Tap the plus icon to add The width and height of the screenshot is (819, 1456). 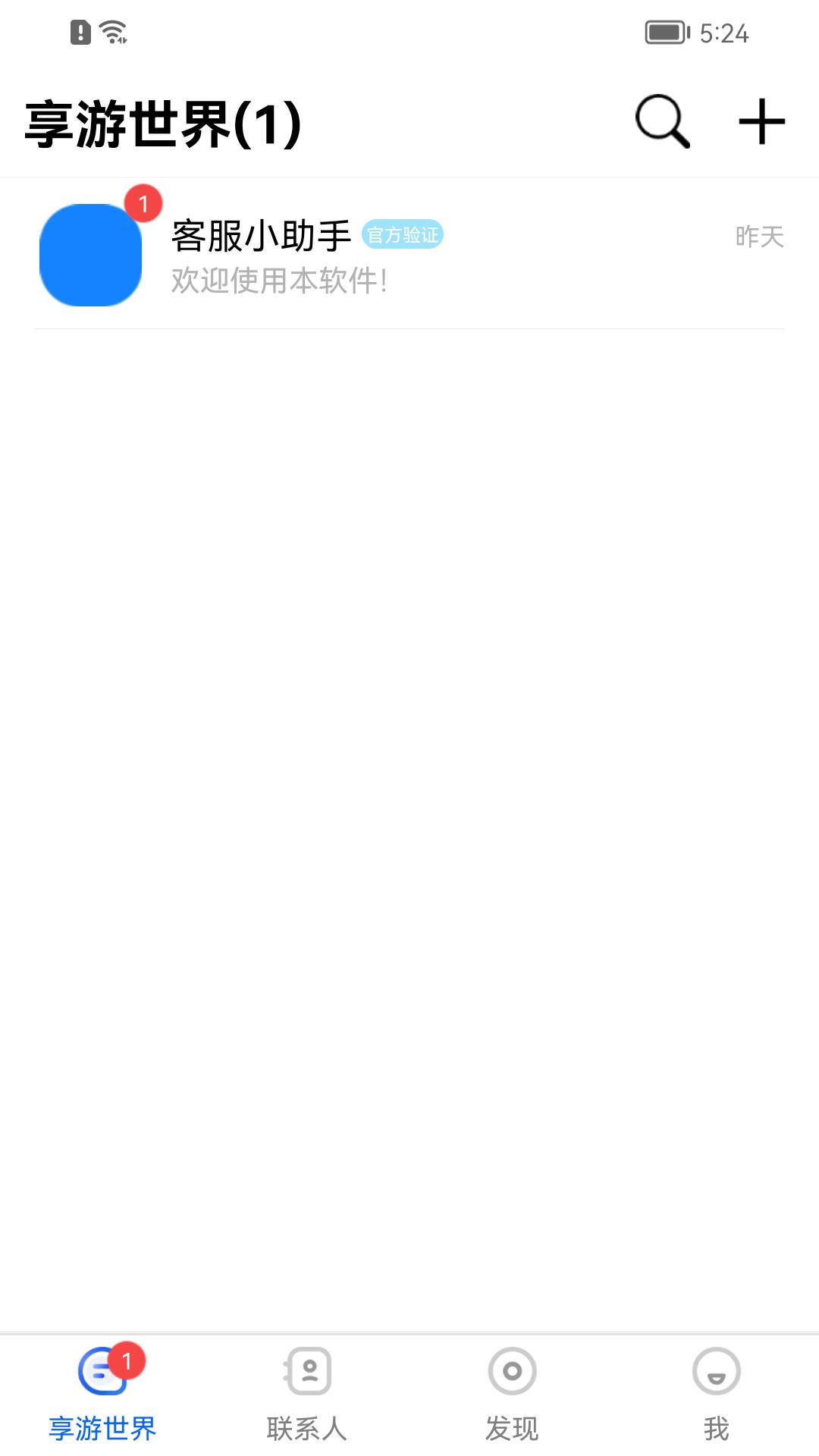point(761,121)
